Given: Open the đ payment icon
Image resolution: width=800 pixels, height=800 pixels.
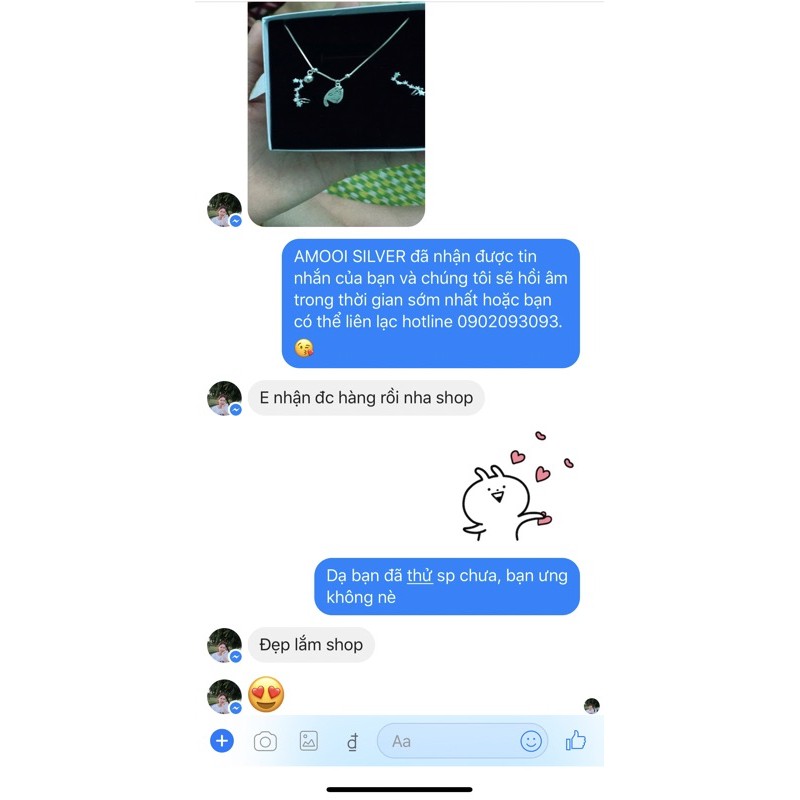Looking at the screenshot, I should [x=352, y=742].
